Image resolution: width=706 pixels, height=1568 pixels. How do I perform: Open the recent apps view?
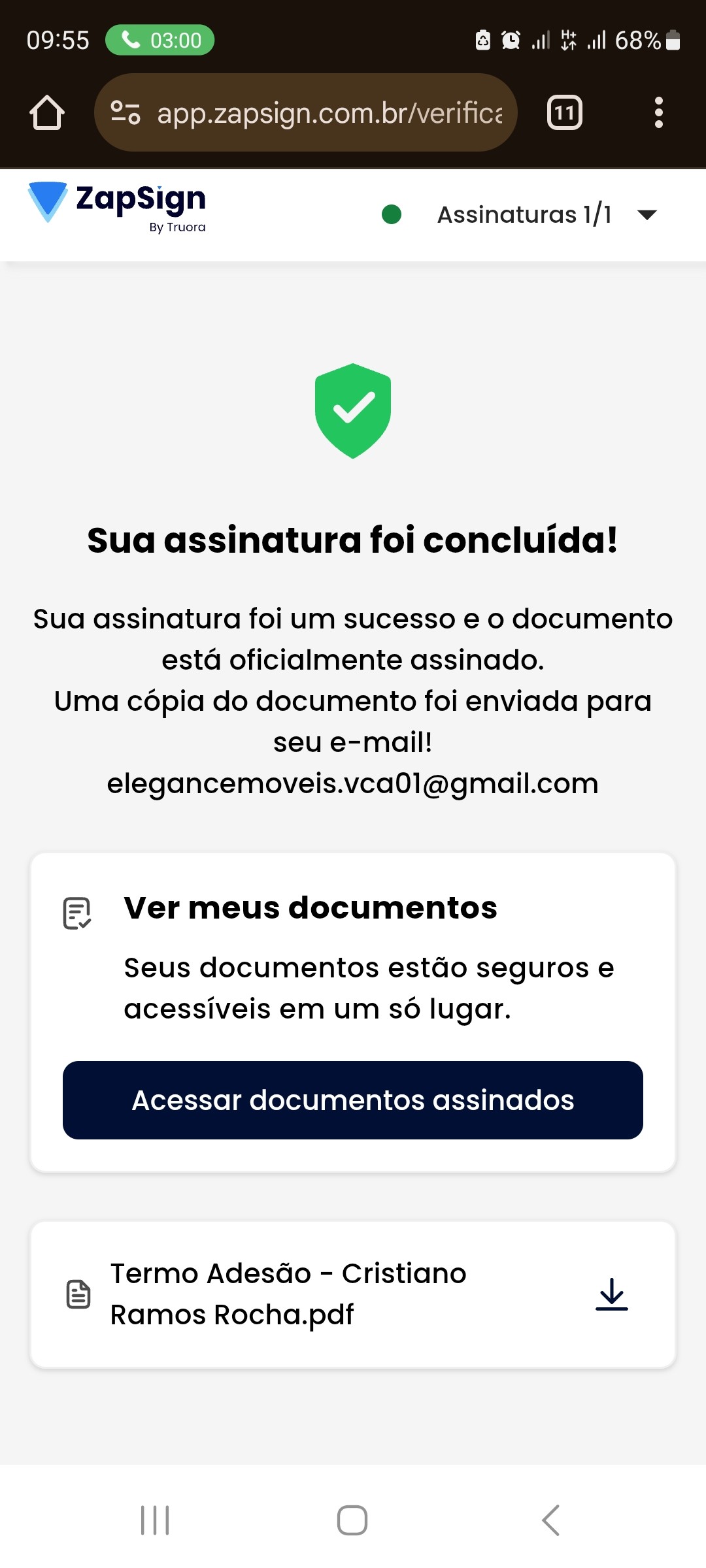coord(155,1520)
